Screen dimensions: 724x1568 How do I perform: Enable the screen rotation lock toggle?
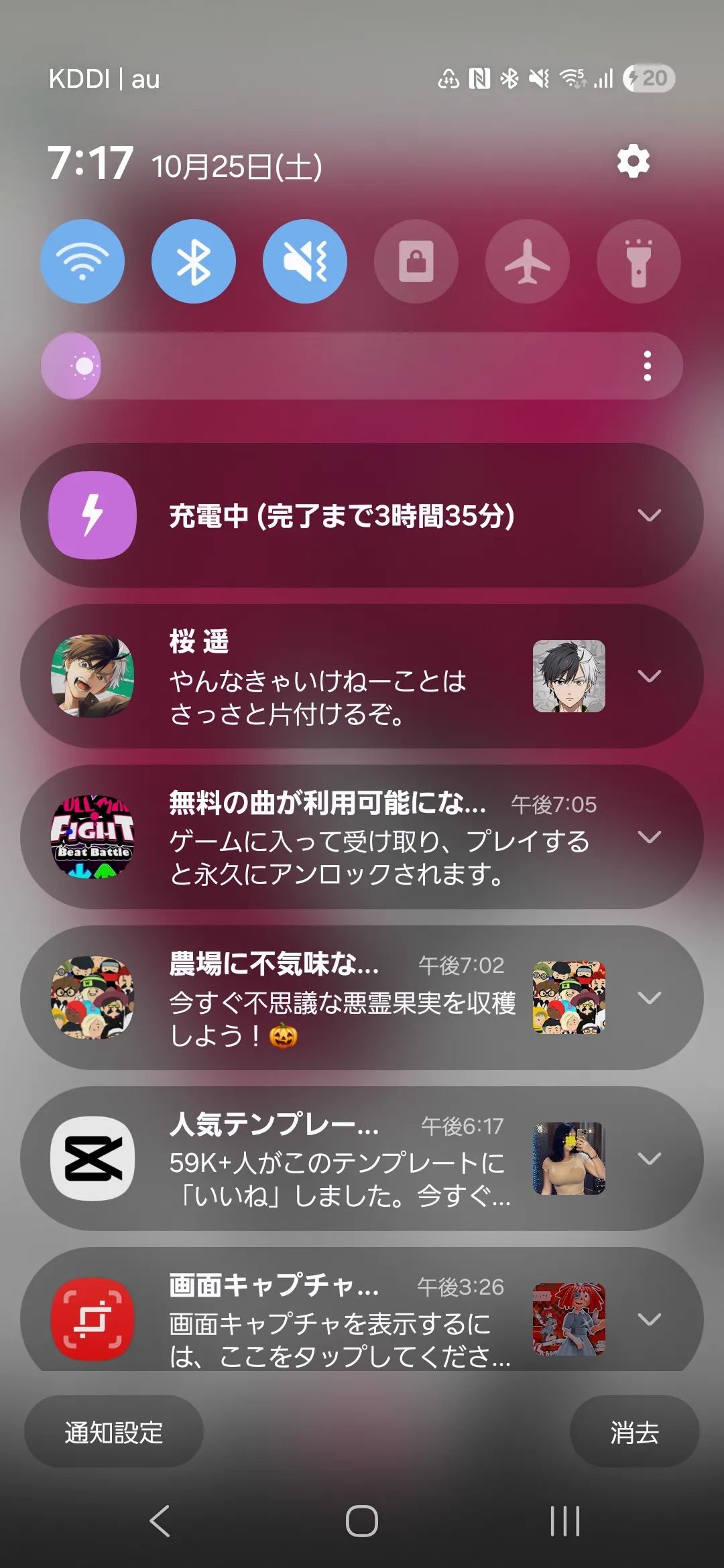[416, 261]
